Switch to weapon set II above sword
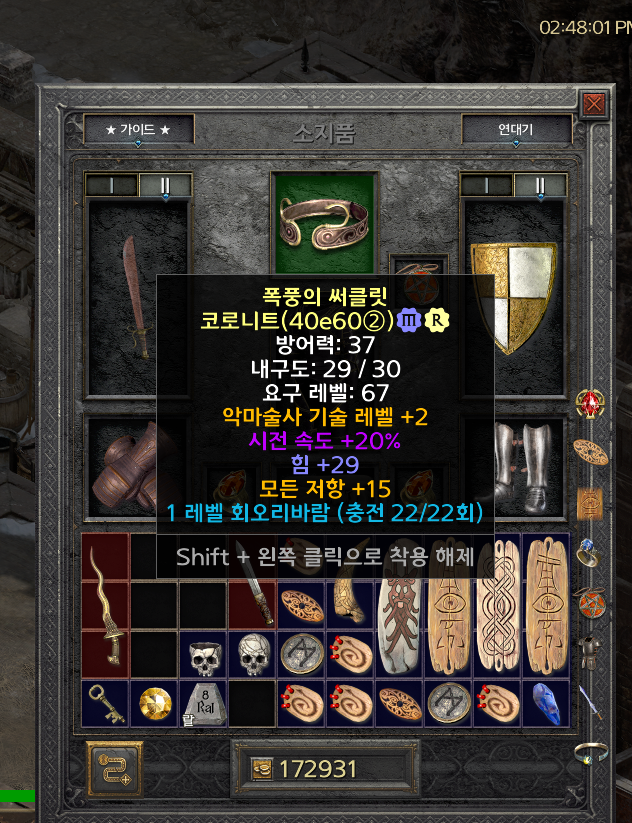 point(164,185)
